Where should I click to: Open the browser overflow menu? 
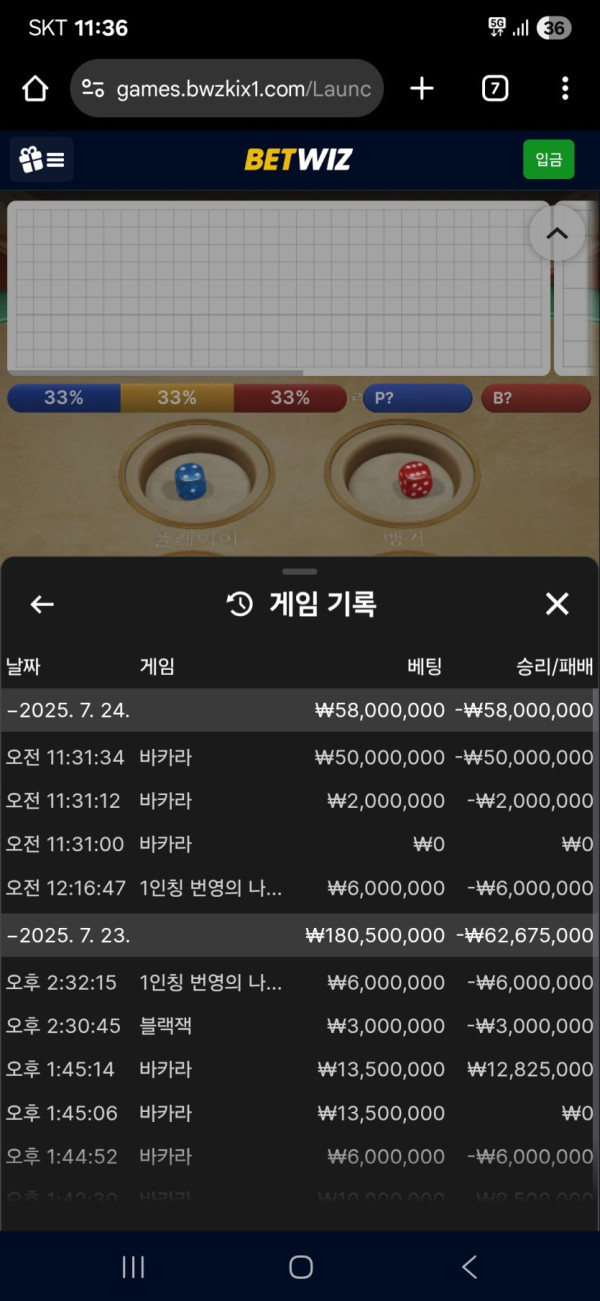(x=565, y=89)
